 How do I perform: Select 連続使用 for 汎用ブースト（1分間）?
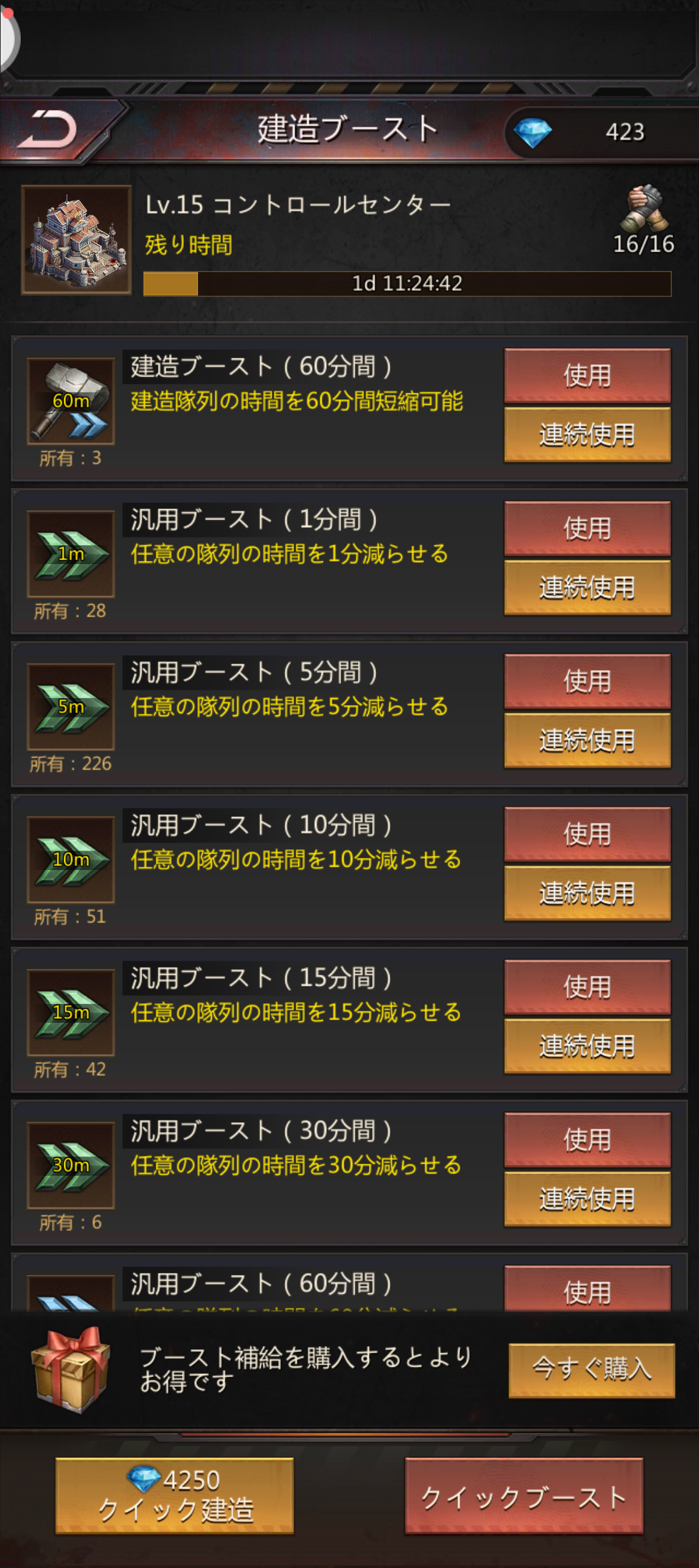pyautogui.click(x=587, y=587)
